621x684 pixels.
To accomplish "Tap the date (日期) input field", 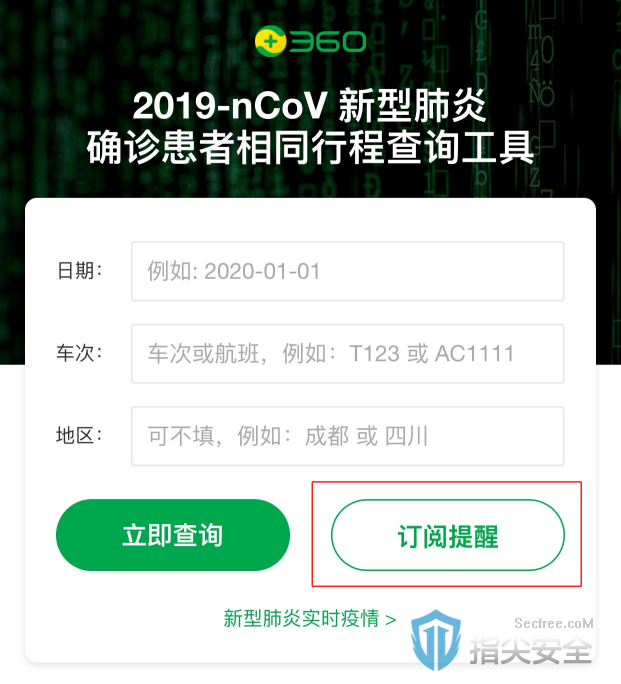I will click(x=347, y=271).
